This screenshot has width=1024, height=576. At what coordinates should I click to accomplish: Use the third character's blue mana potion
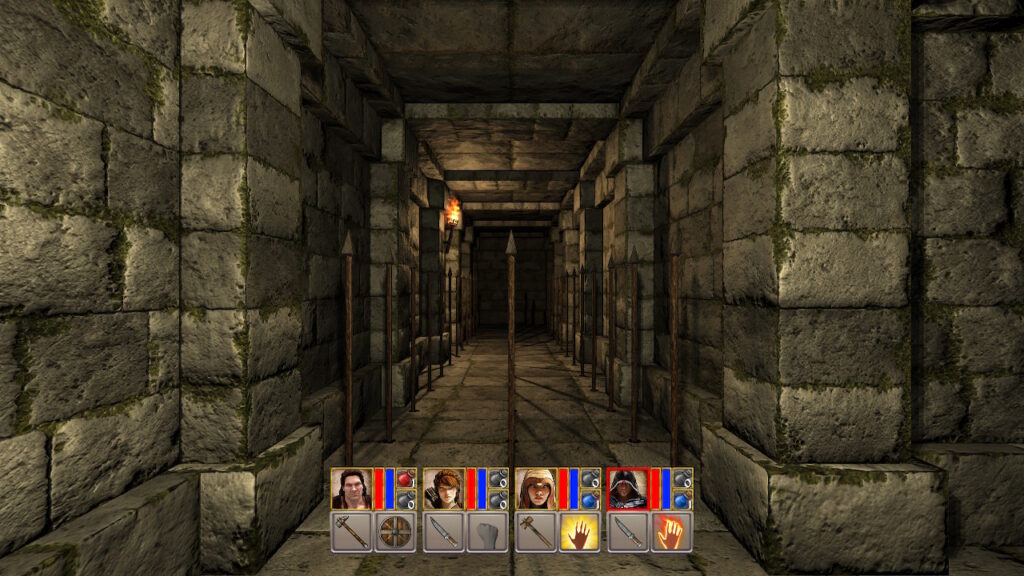pyautogui.click(x=590, y=499)
